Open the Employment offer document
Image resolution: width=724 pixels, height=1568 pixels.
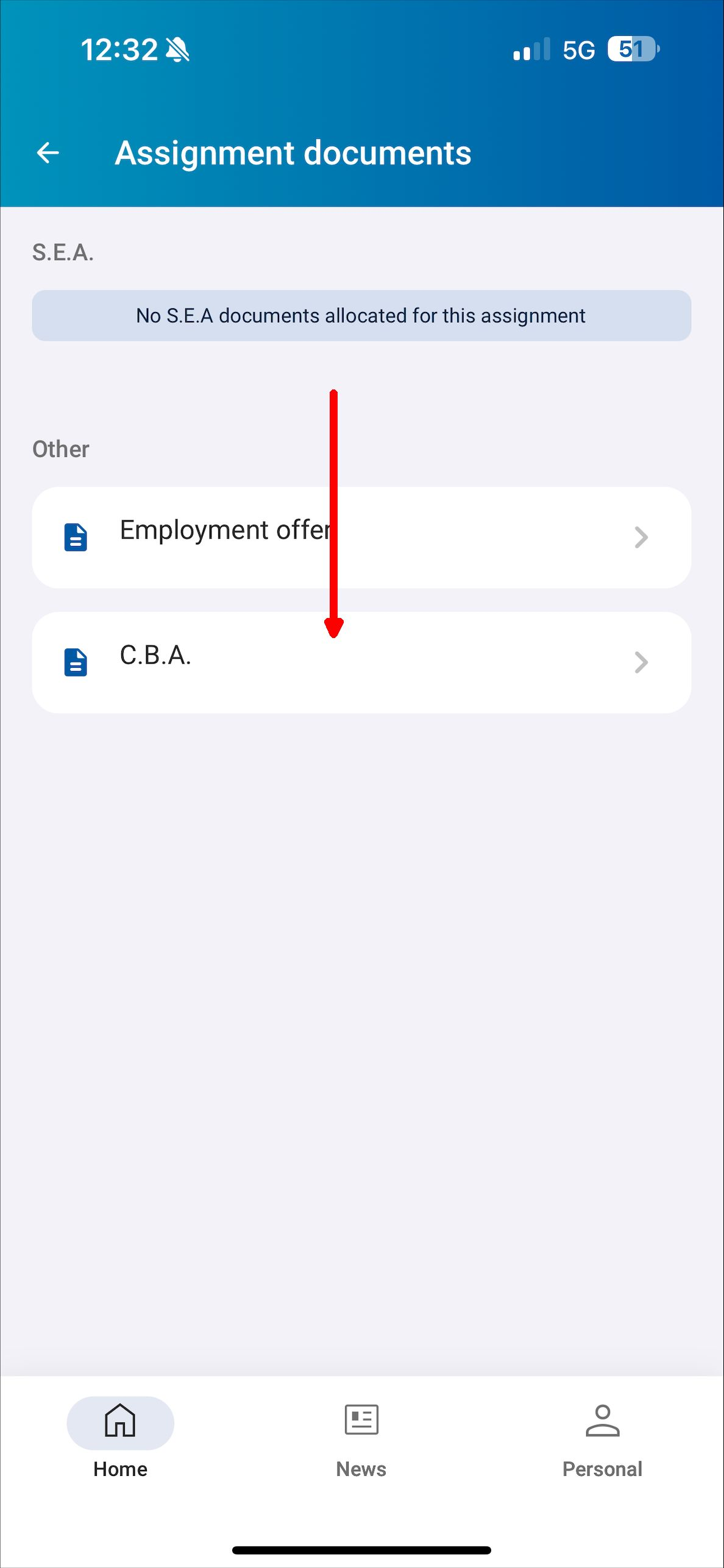click(x=361, y=537)
